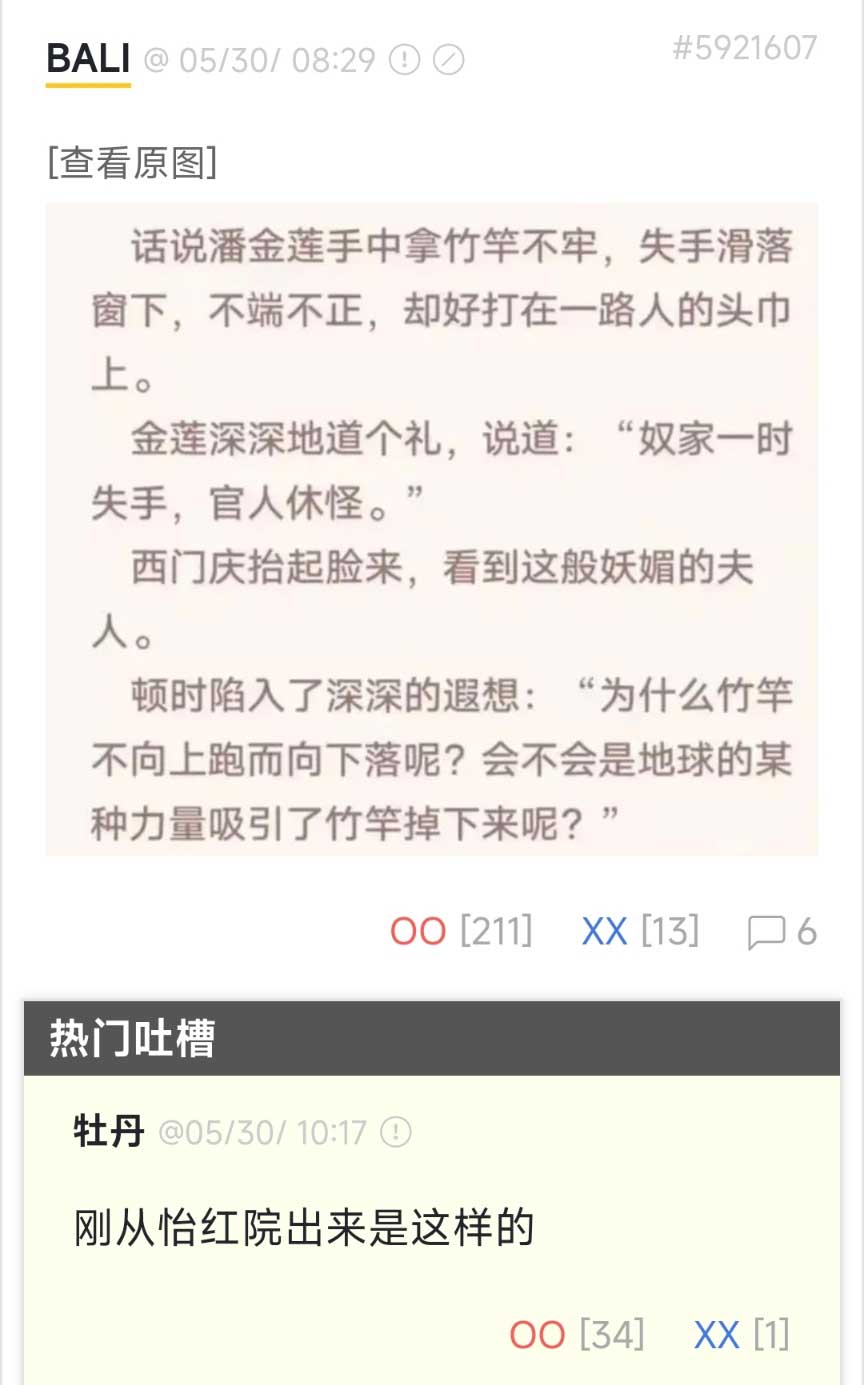Open post number #5921607
The width and height of the screenshot is (864, 1385).
(744, 48)
